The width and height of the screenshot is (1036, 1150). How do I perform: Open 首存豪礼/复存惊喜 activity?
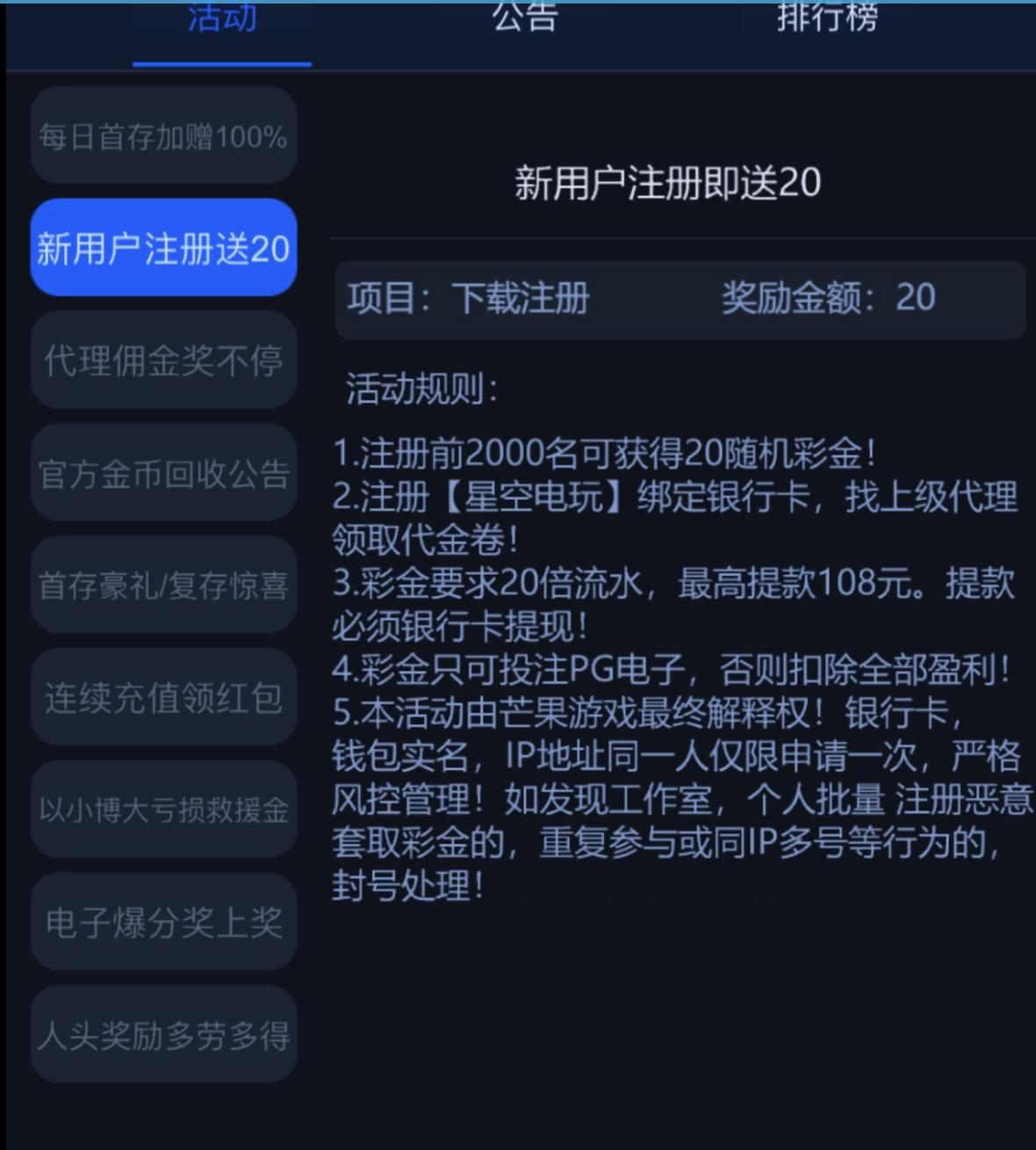(163, 586)
